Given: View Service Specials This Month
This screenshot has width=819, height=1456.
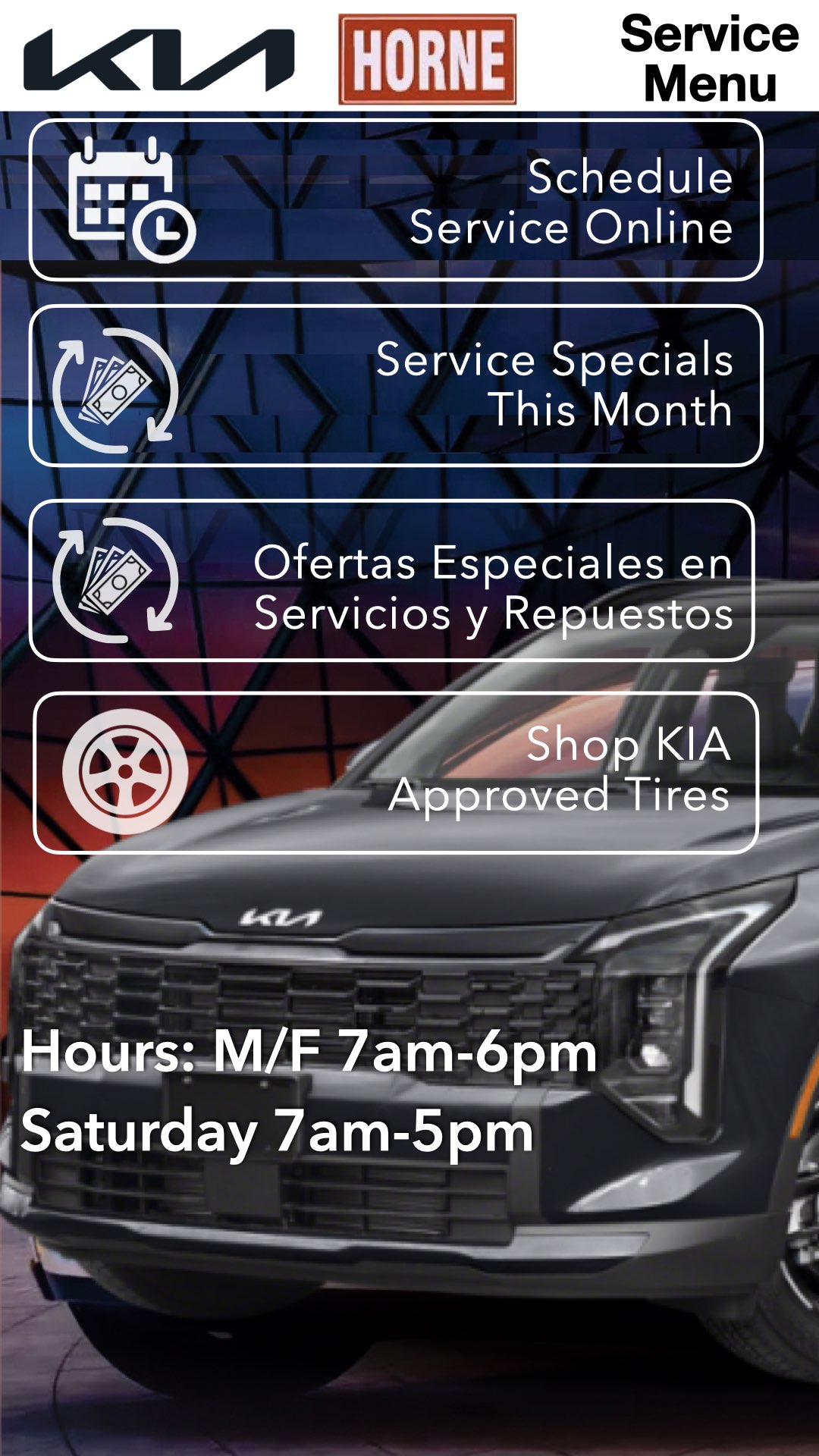Looking at the screenshot, I should pos(396,385).
